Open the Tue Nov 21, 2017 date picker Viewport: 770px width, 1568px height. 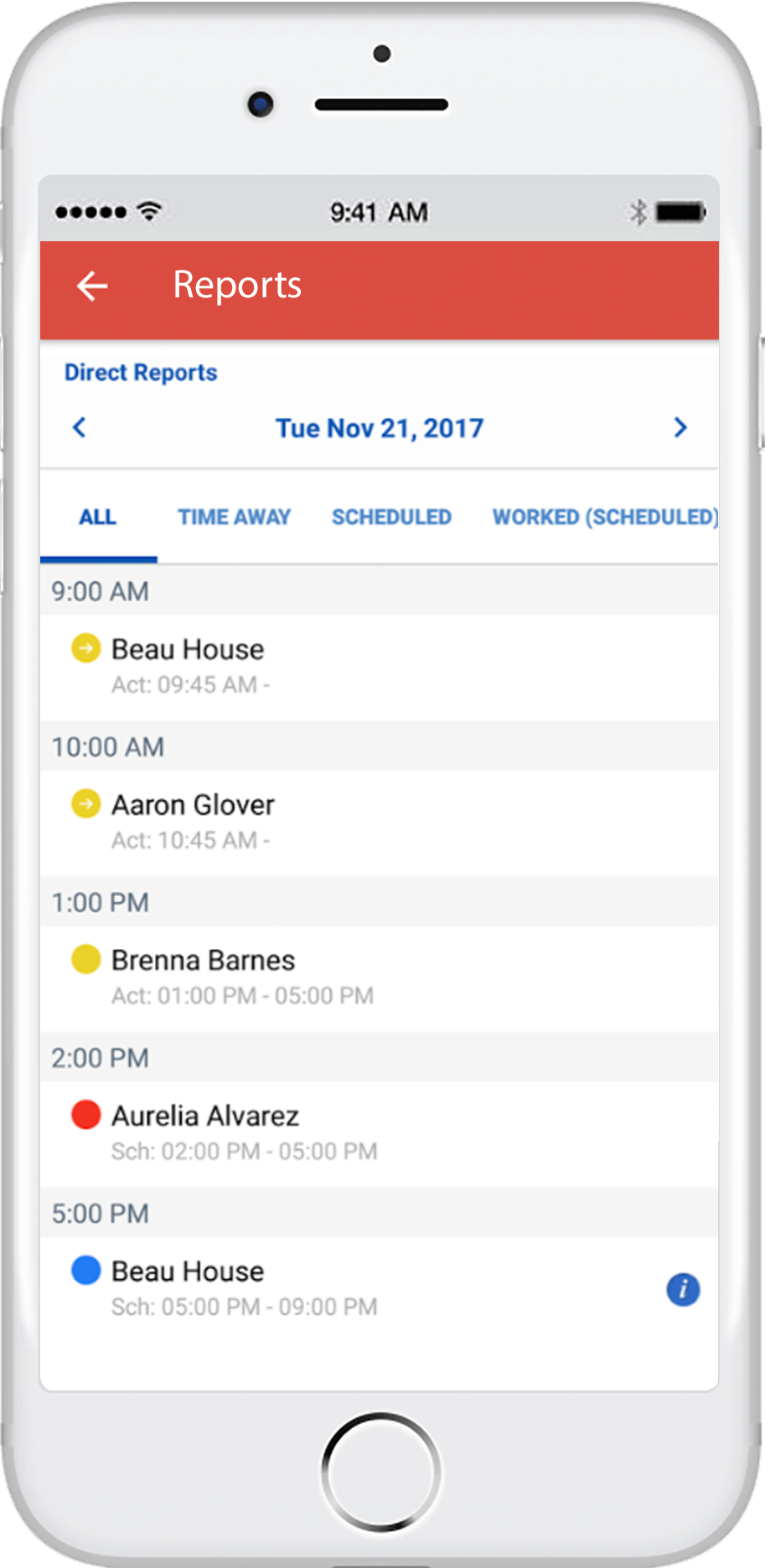[x=380, y=428]
